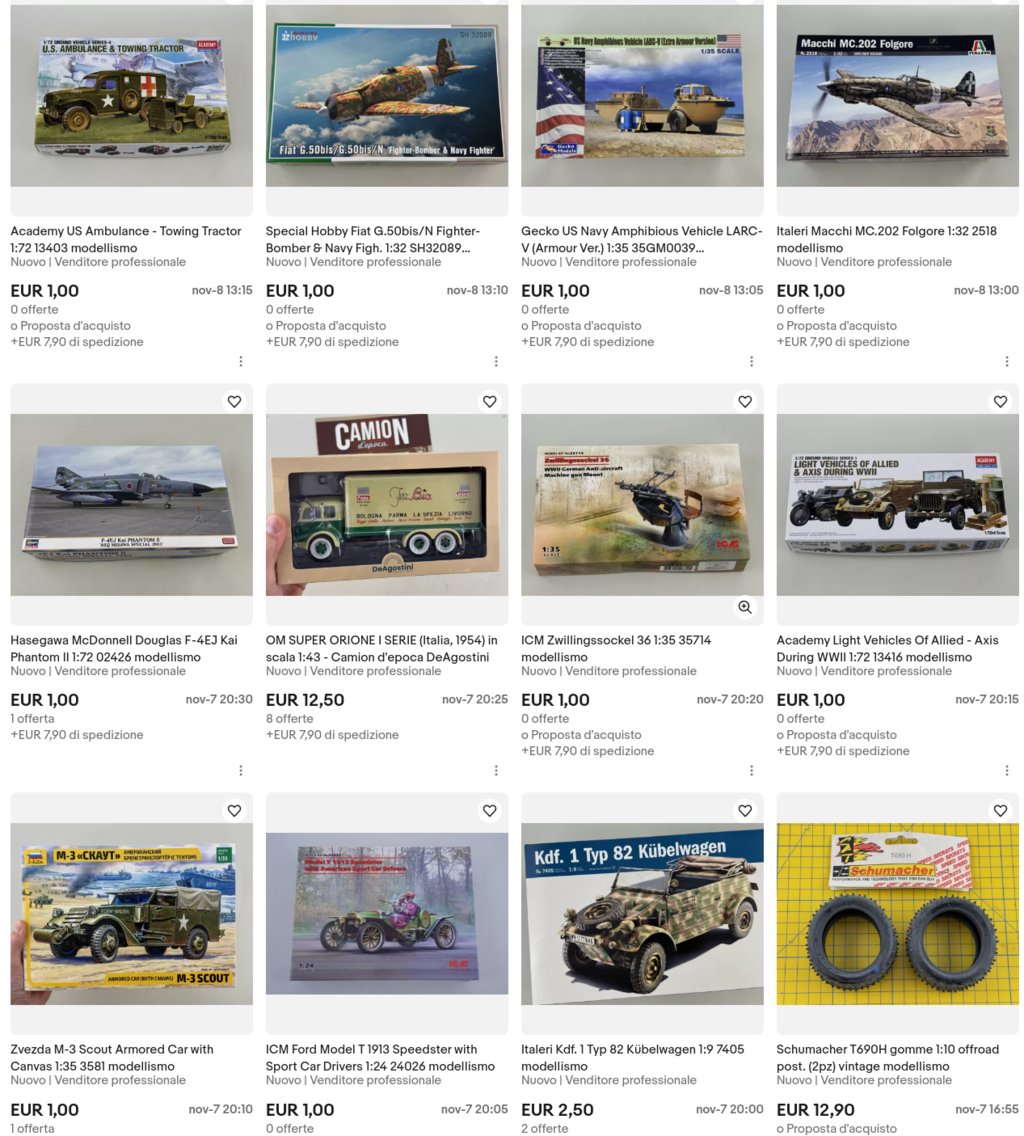Open overflow menu for Macchi MC.202 Folgore
This screenshot has width=1024, height=1136.
[x=1007, y=362]
